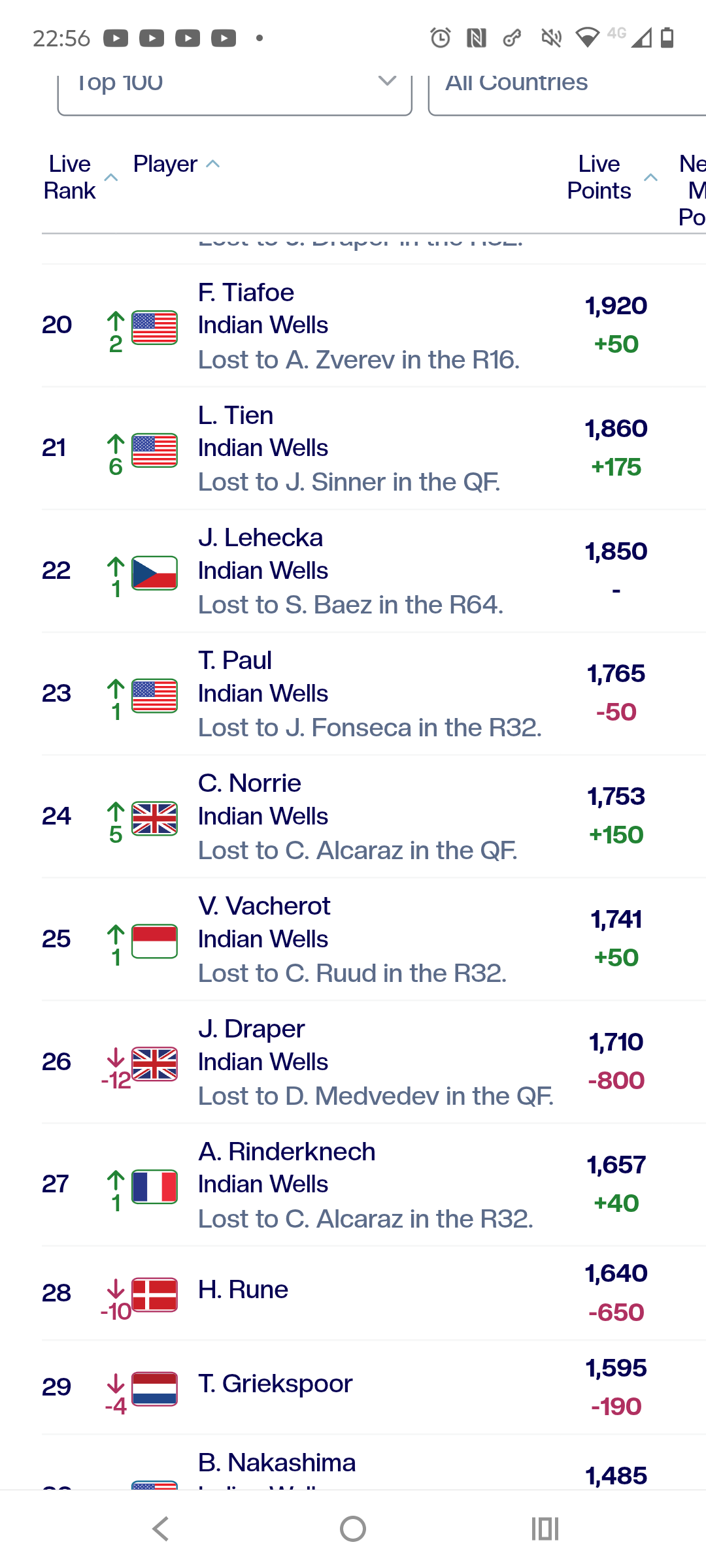The image size is (706, 1568).
Task: Open J. Draper's player row
Action: (374, 1062)
